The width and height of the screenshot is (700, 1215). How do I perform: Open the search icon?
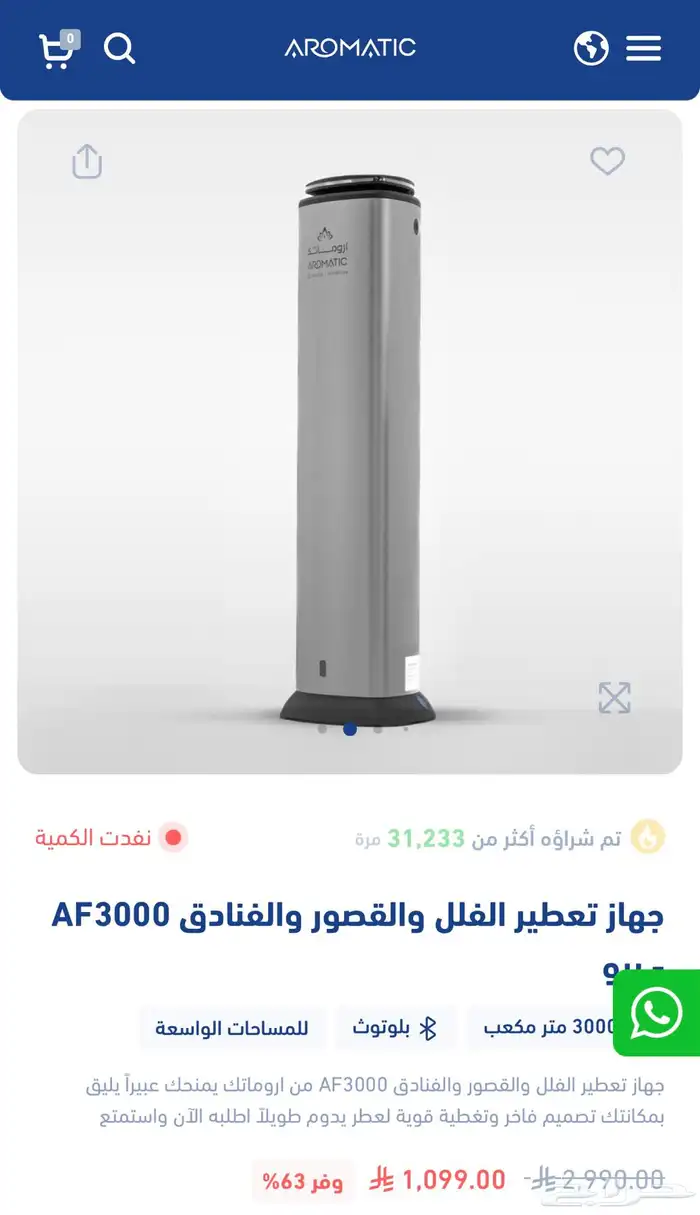pyautogui.click(x=119, y=48)
